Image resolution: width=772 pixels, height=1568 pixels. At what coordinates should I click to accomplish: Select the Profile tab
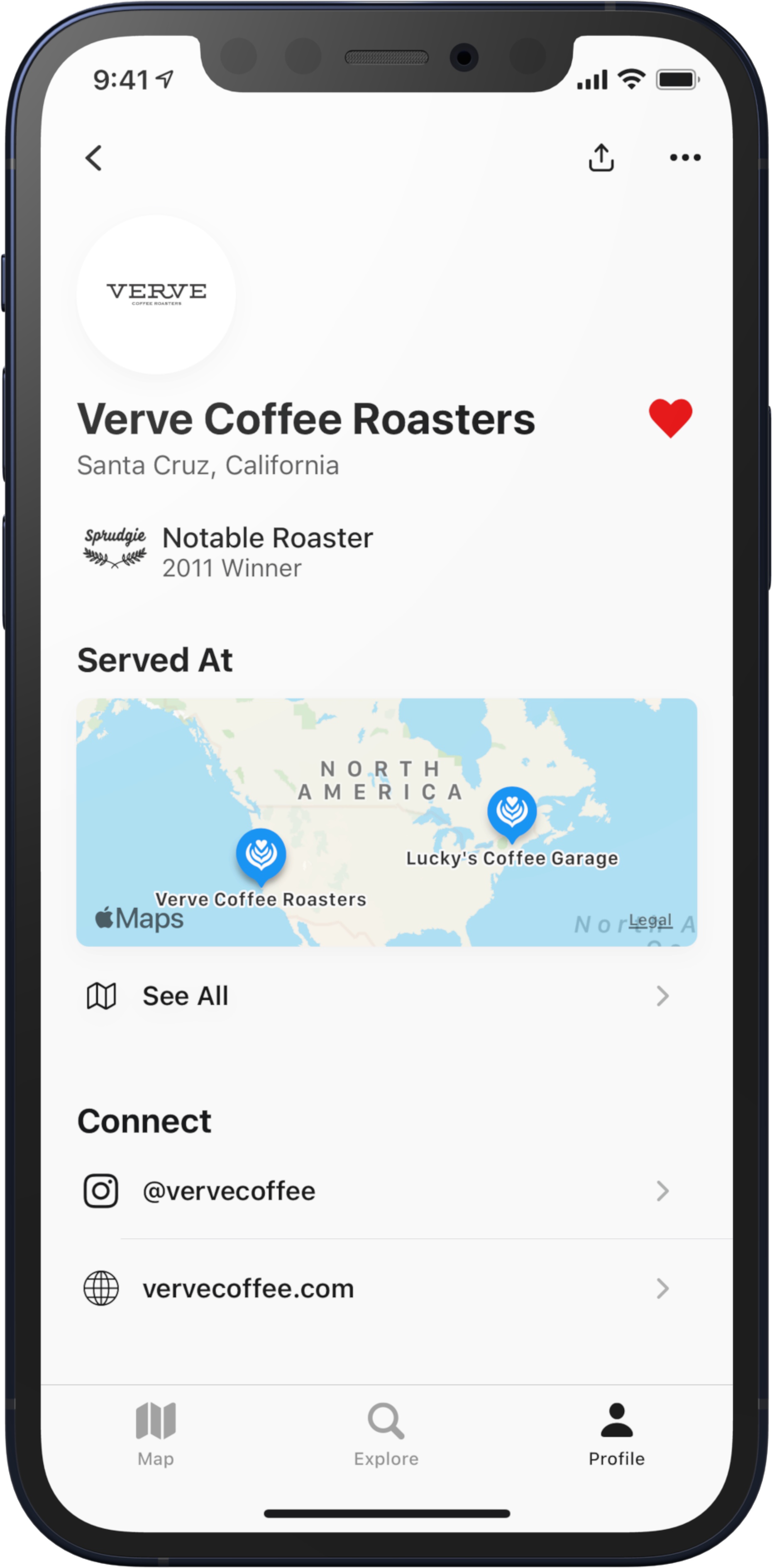coord(616,1435)
